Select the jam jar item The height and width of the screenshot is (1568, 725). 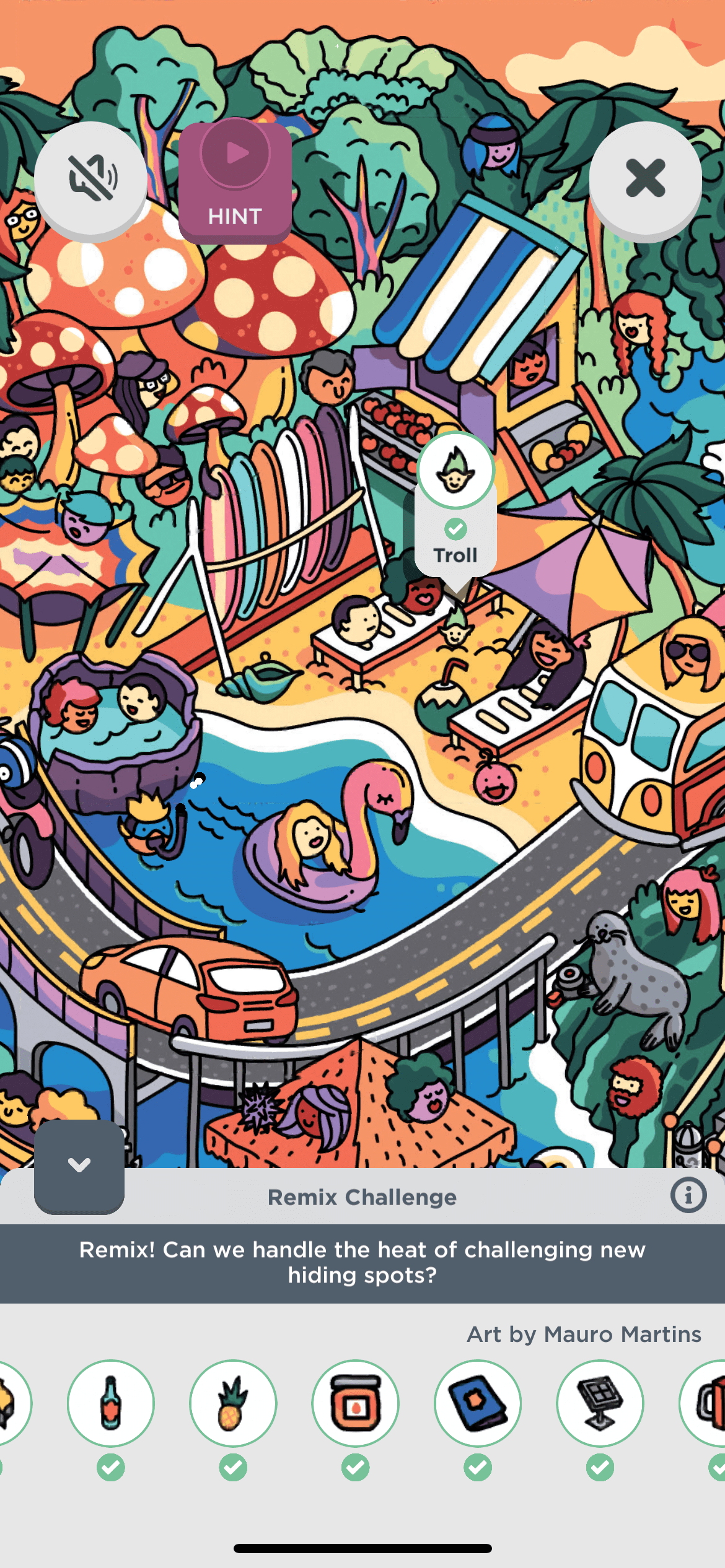[x=356, y=1403]
